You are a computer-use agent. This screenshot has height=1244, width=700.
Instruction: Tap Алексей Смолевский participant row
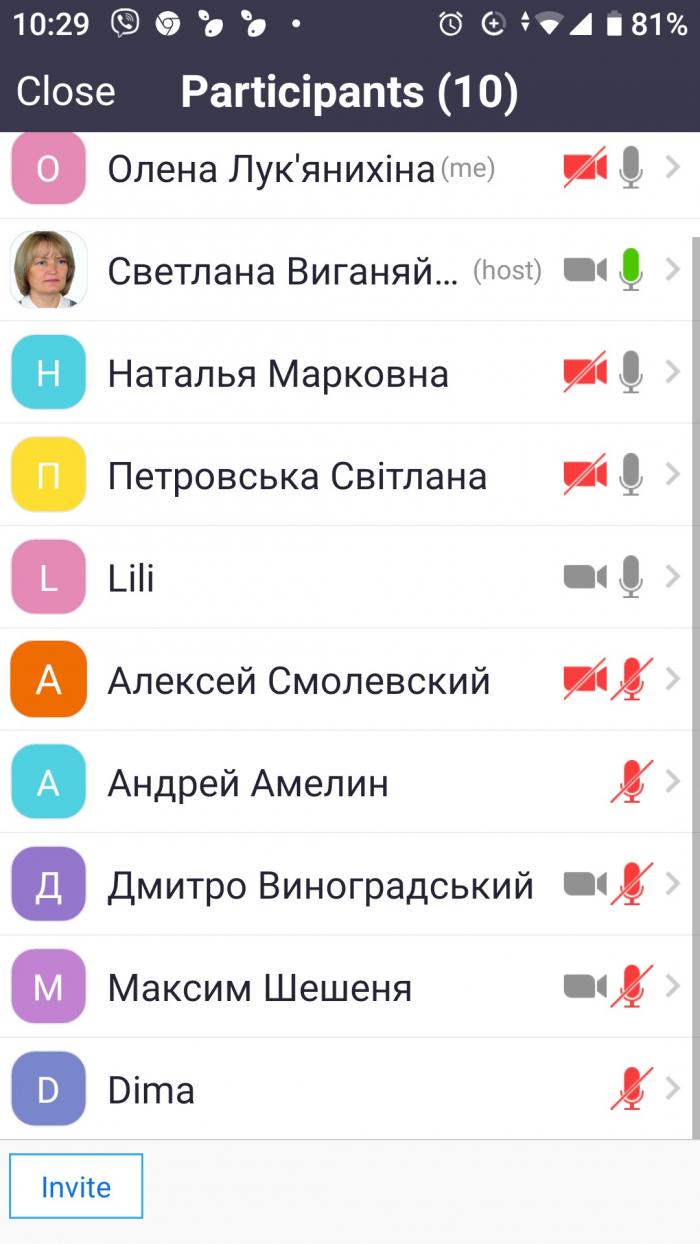click(300, 682)
